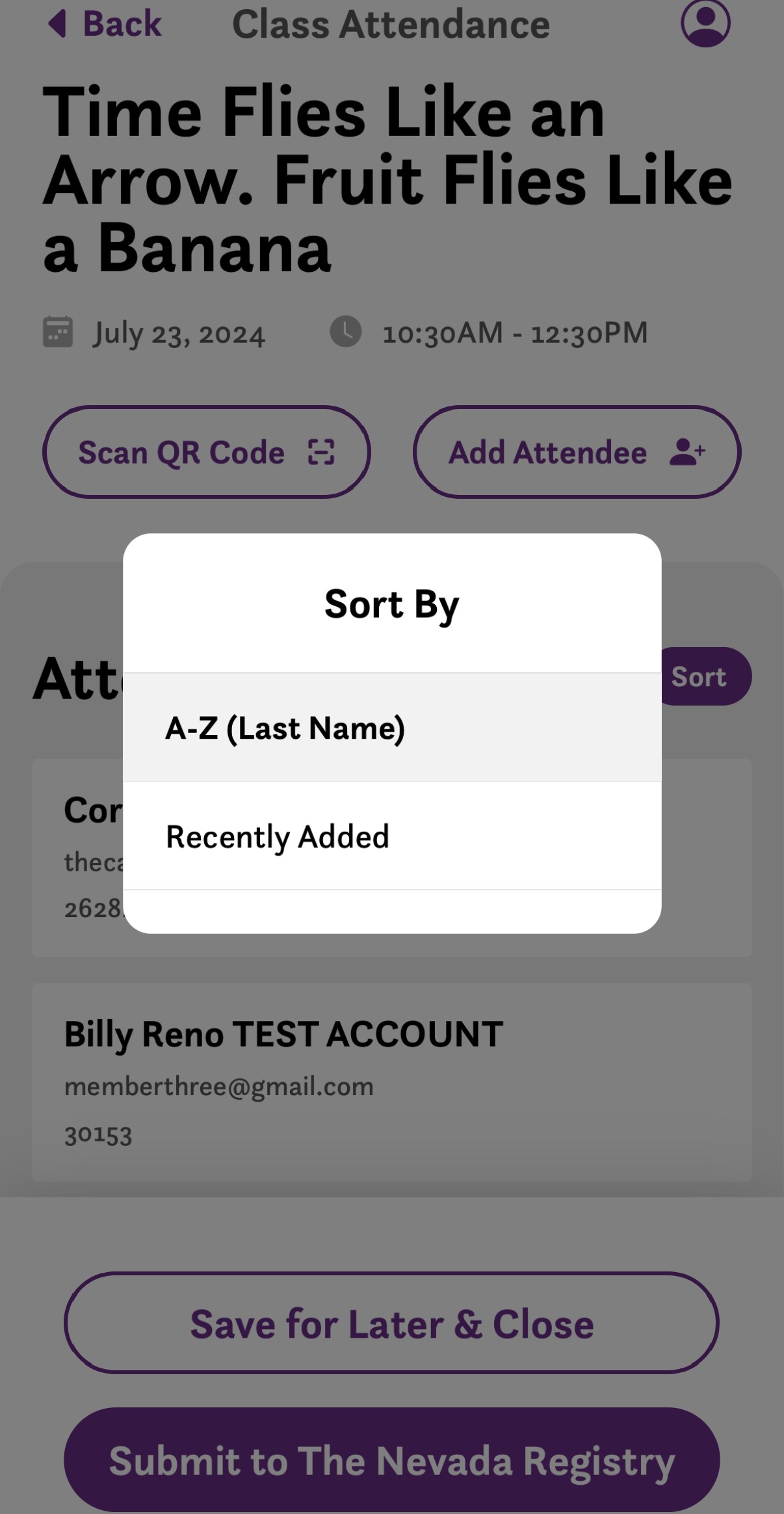
Task: Submit to The Nevada Registry
Action: 392,1460
